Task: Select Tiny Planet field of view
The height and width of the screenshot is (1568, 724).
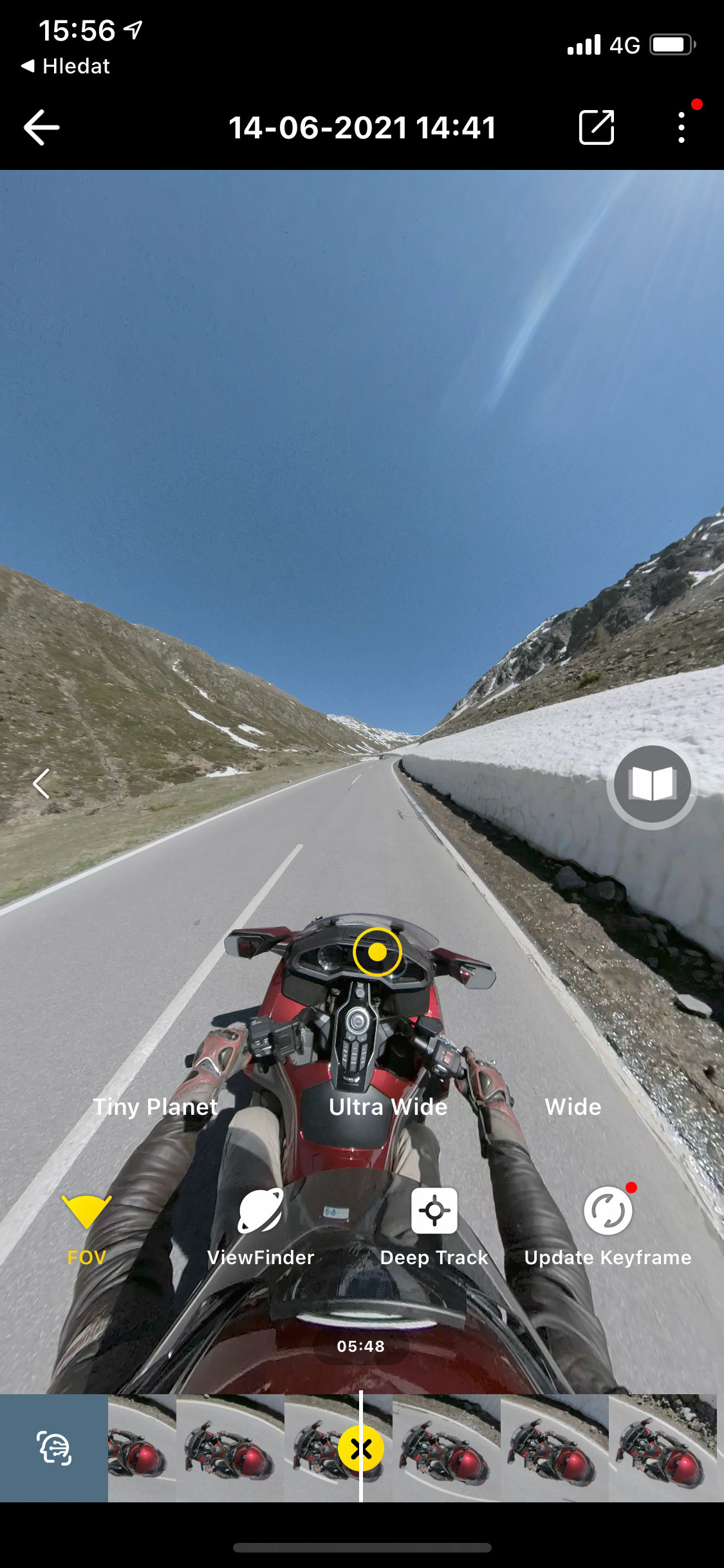Action: click(155, 1107)
